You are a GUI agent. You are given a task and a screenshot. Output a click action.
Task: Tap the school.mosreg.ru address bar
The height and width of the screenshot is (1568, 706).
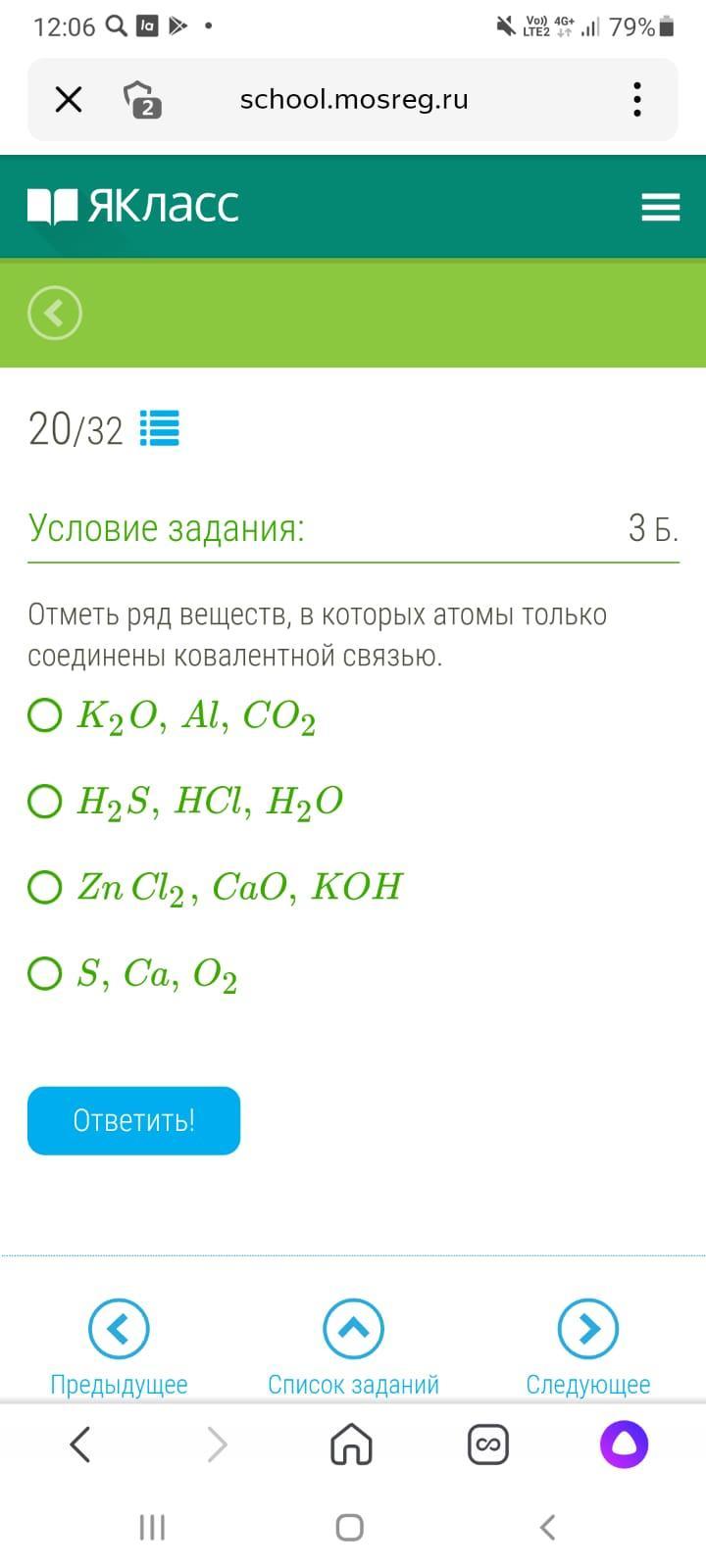(x=354, y=99)
